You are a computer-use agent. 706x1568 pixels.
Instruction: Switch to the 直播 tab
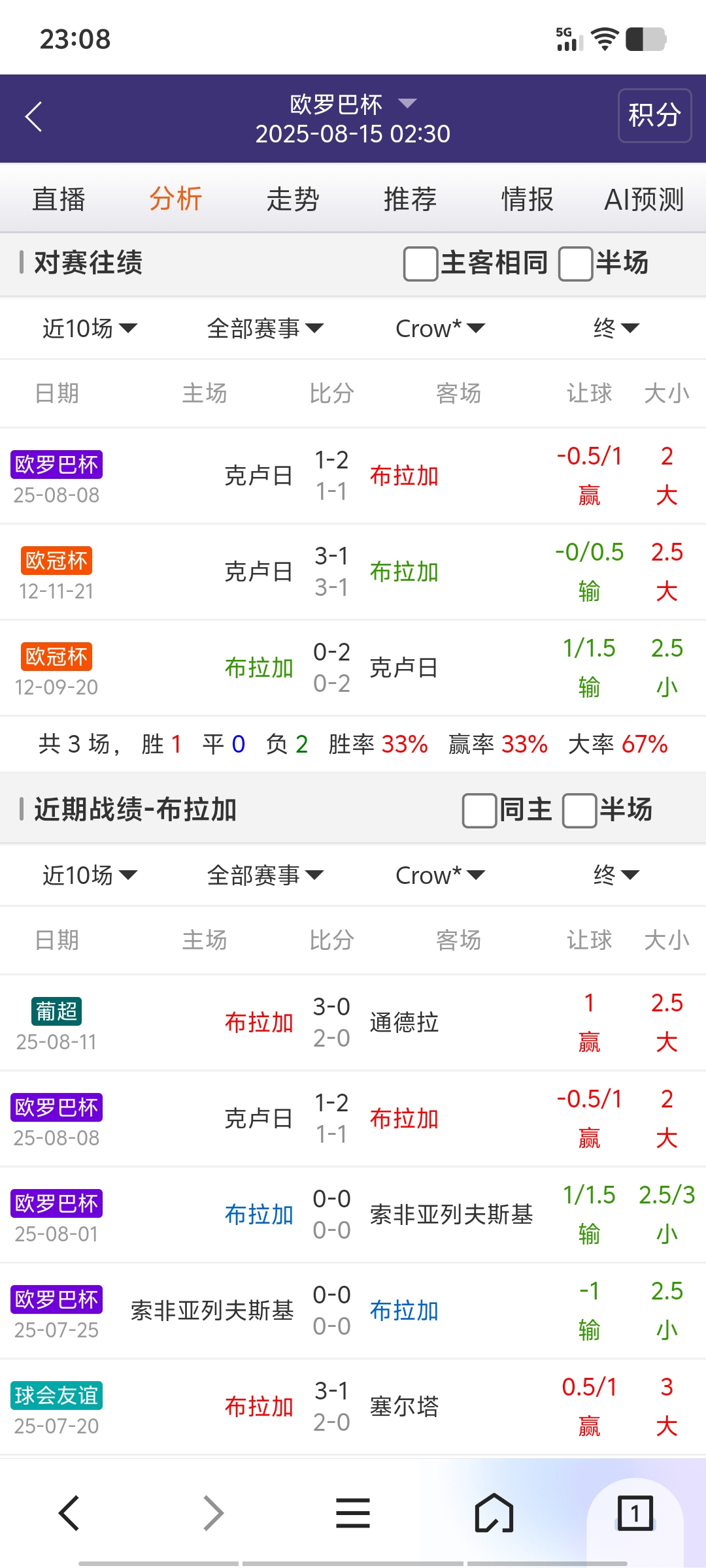[x=59, y=199]
